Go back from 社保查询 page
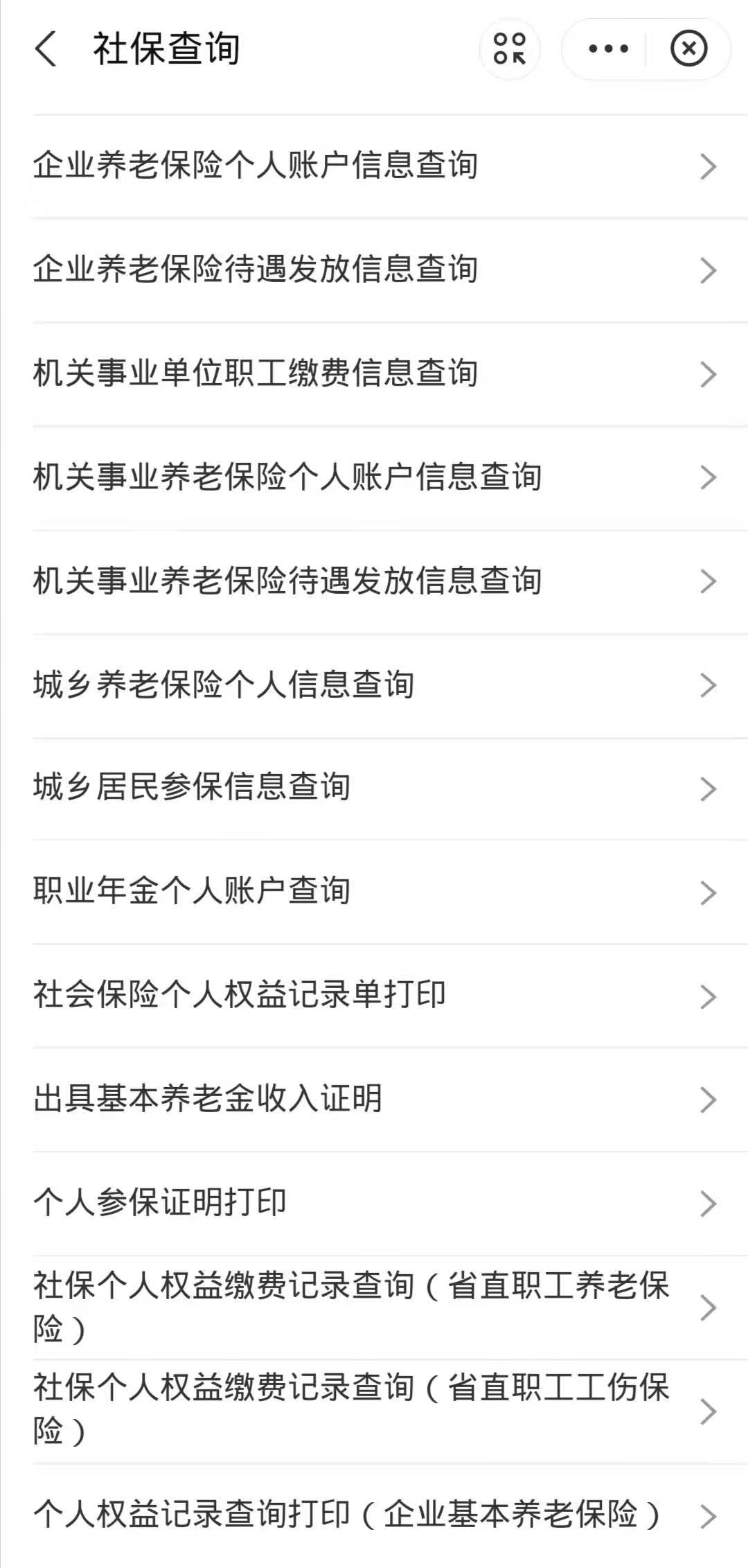The height and width of the screenshot is (1568, 748). [46, 49]
